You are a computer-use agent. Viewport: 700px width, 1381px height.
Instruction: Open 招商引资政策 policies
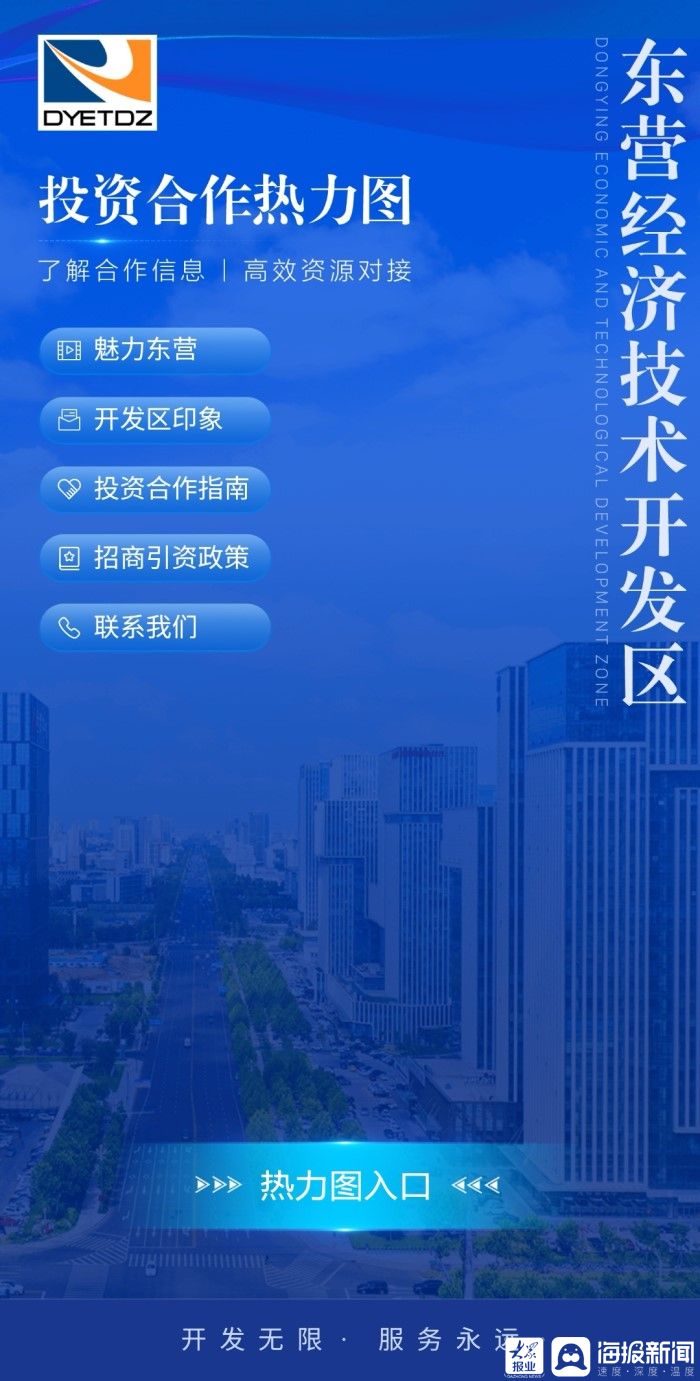pyautogui.click(x=155, y=558)
